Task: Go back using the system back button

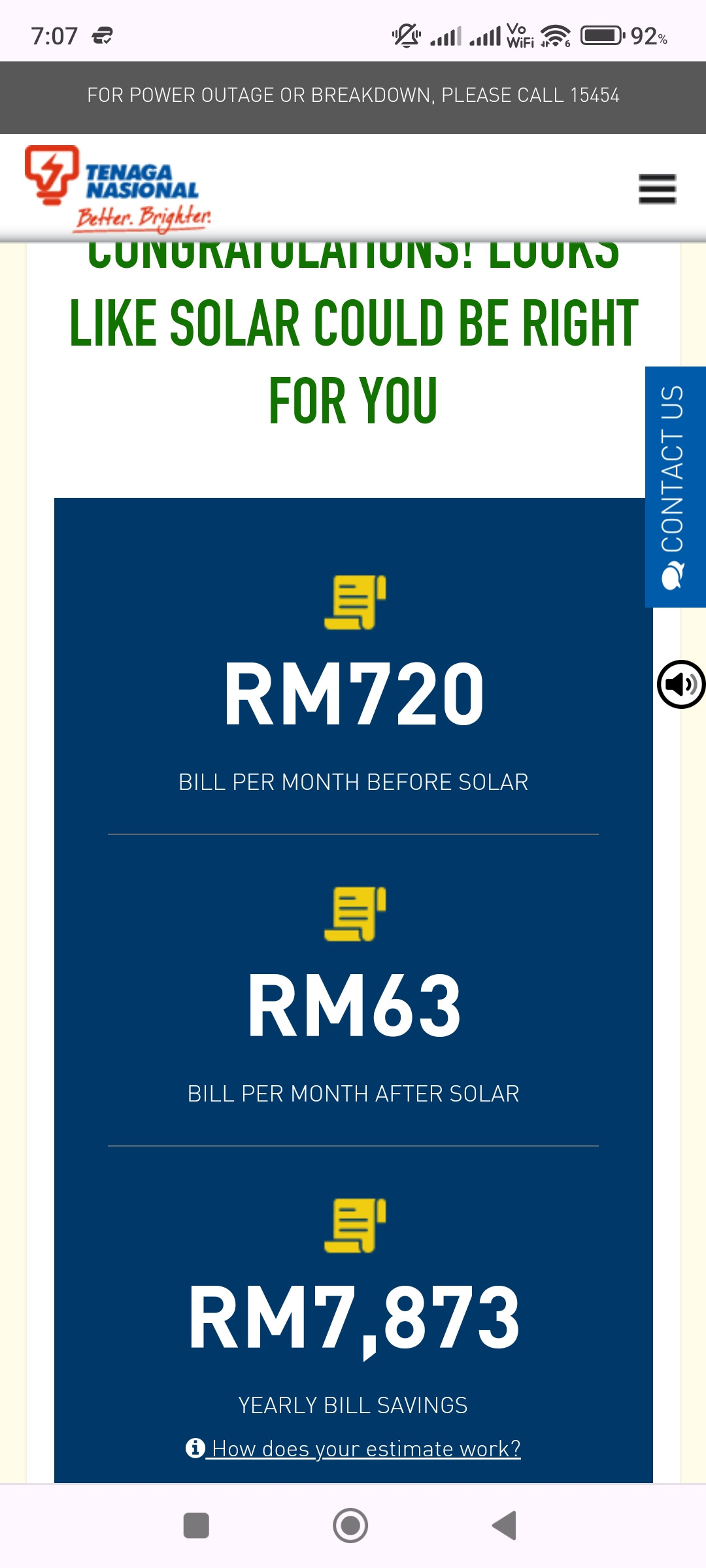Action: click(504, 1526)
